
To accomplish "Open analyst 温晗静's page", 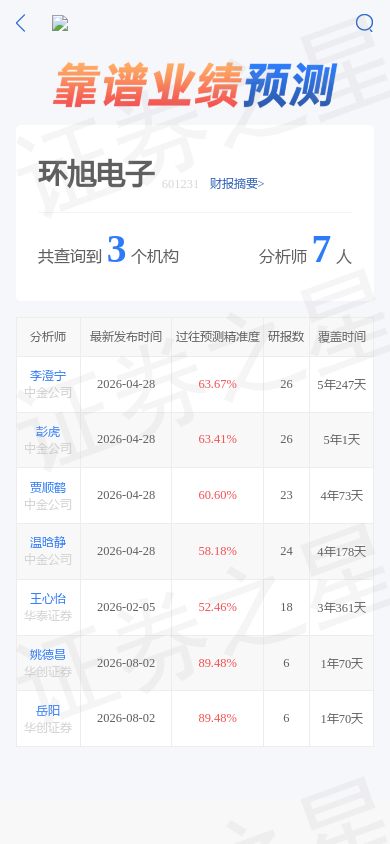I will (48, 543).
